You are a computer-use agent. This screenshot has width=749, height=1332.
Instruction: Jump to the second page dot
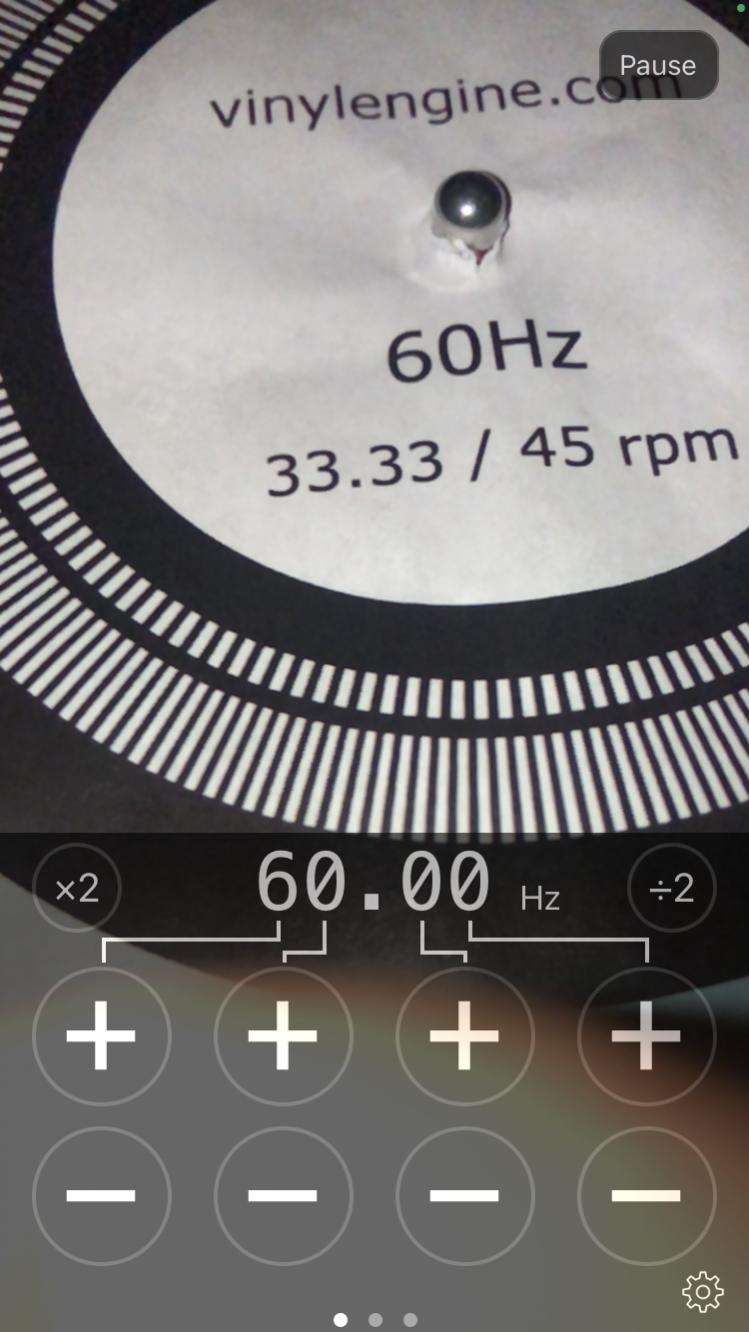coord(375,1320)
